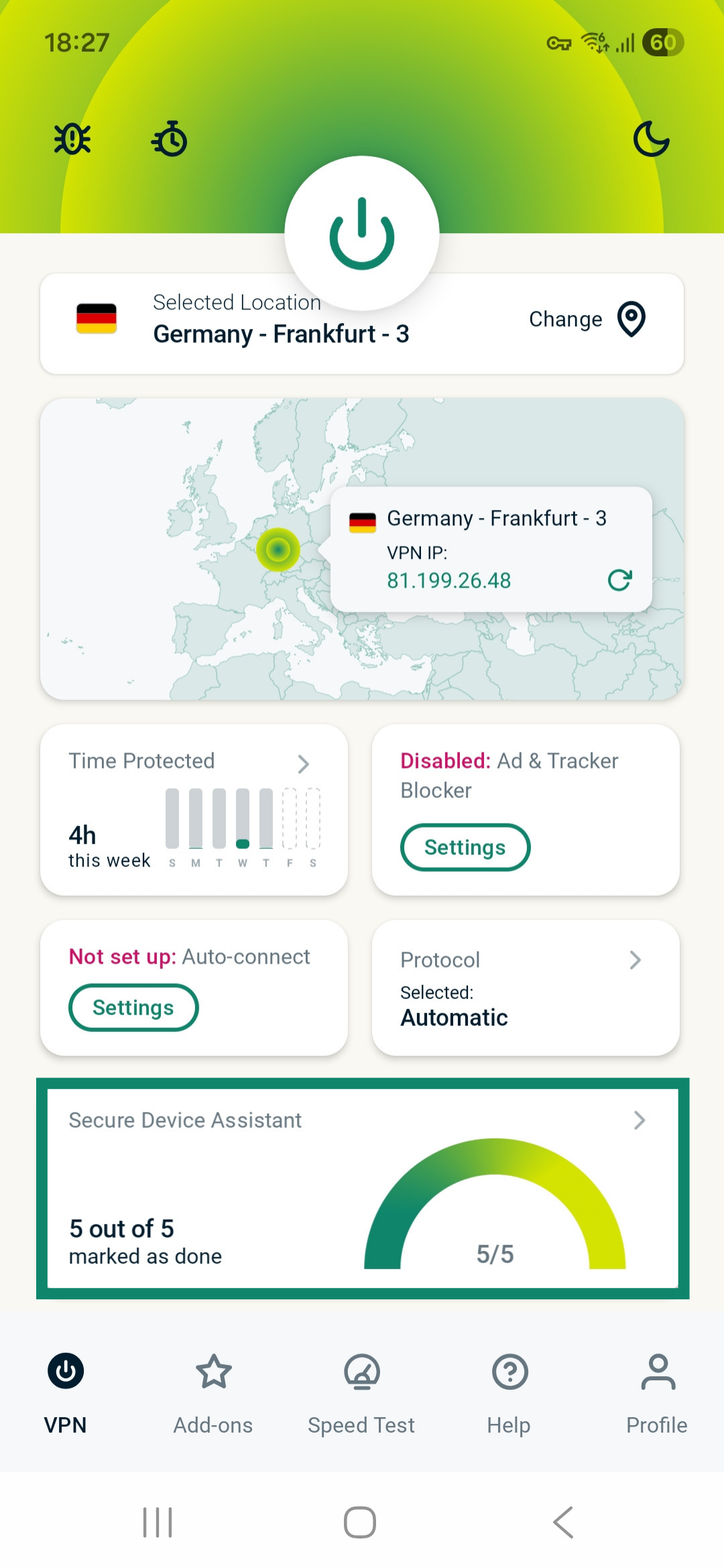
Task: Tap the power button to toggle VPN
Action: click(362, 233)
